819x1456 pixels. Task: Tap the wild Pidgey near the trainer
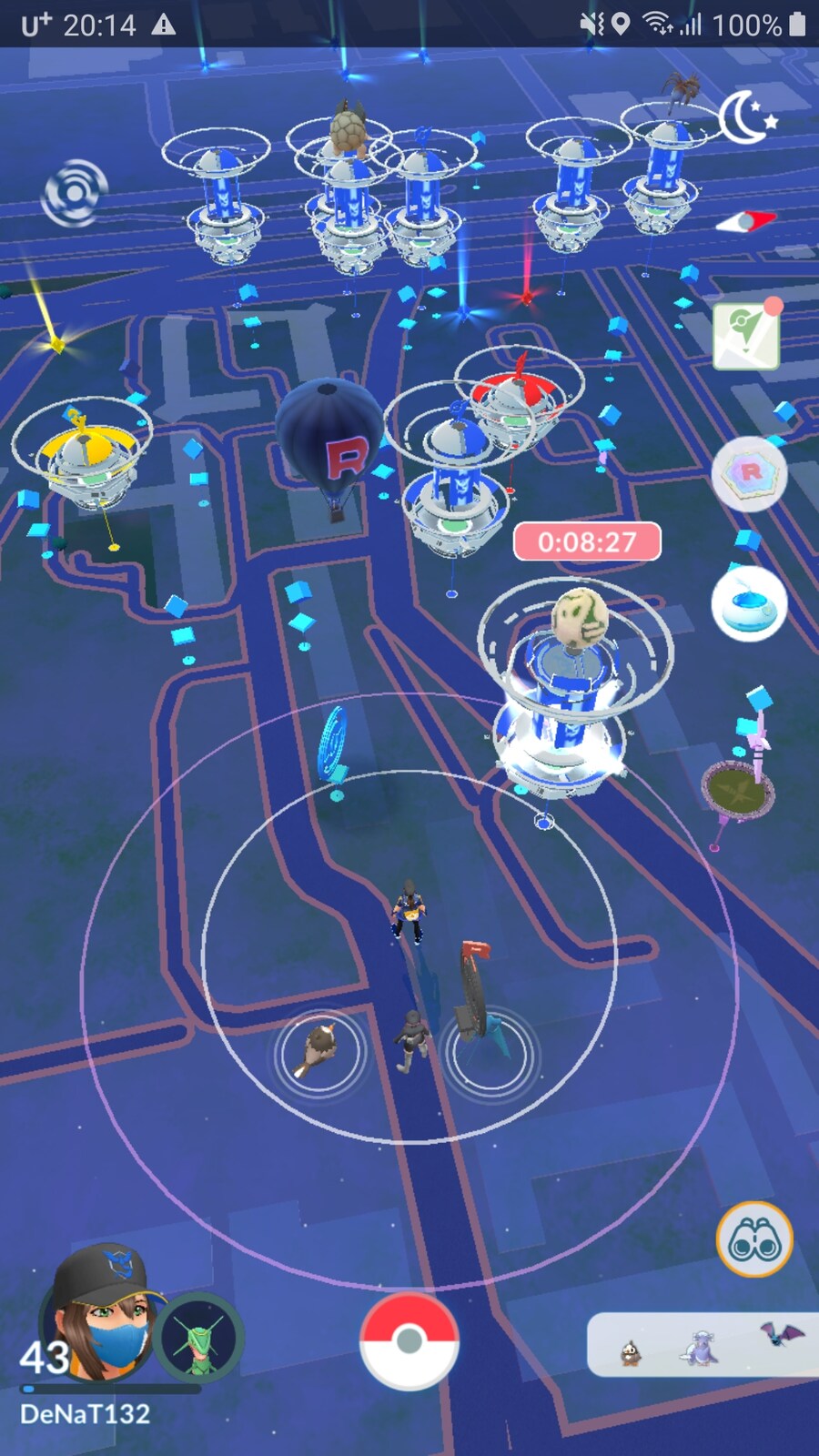point(318,1049)
